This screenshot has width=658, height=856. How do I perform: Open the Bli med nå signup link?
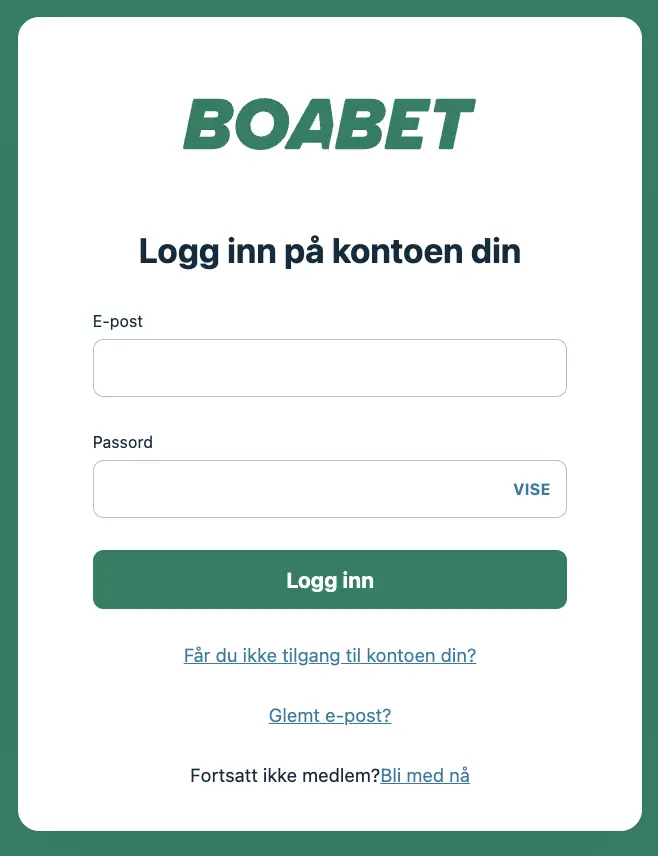coord(424,775)
